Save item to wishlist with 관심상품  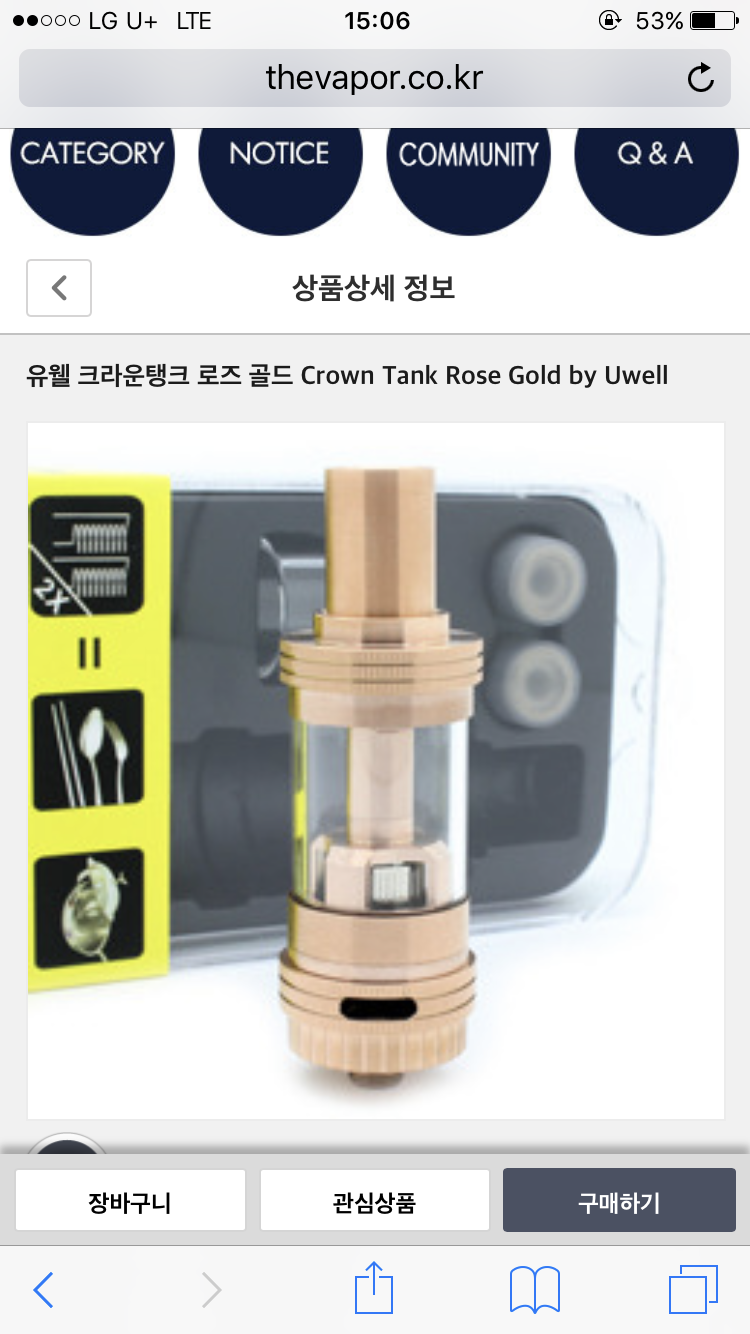tap(374, 1201)
